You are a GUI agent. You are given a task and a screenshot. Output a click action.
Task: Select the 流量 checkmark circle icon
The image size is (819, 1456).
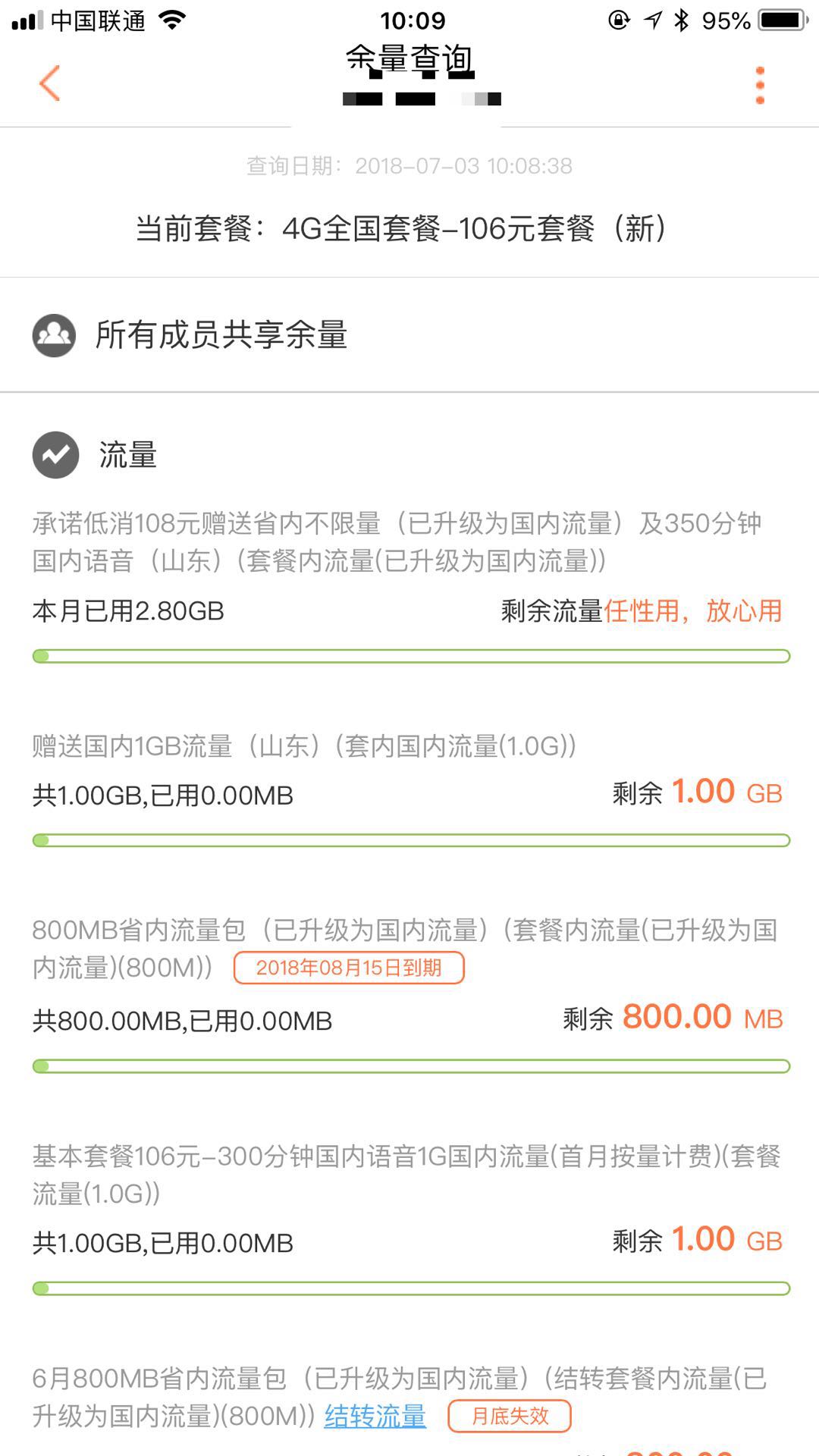54,455
